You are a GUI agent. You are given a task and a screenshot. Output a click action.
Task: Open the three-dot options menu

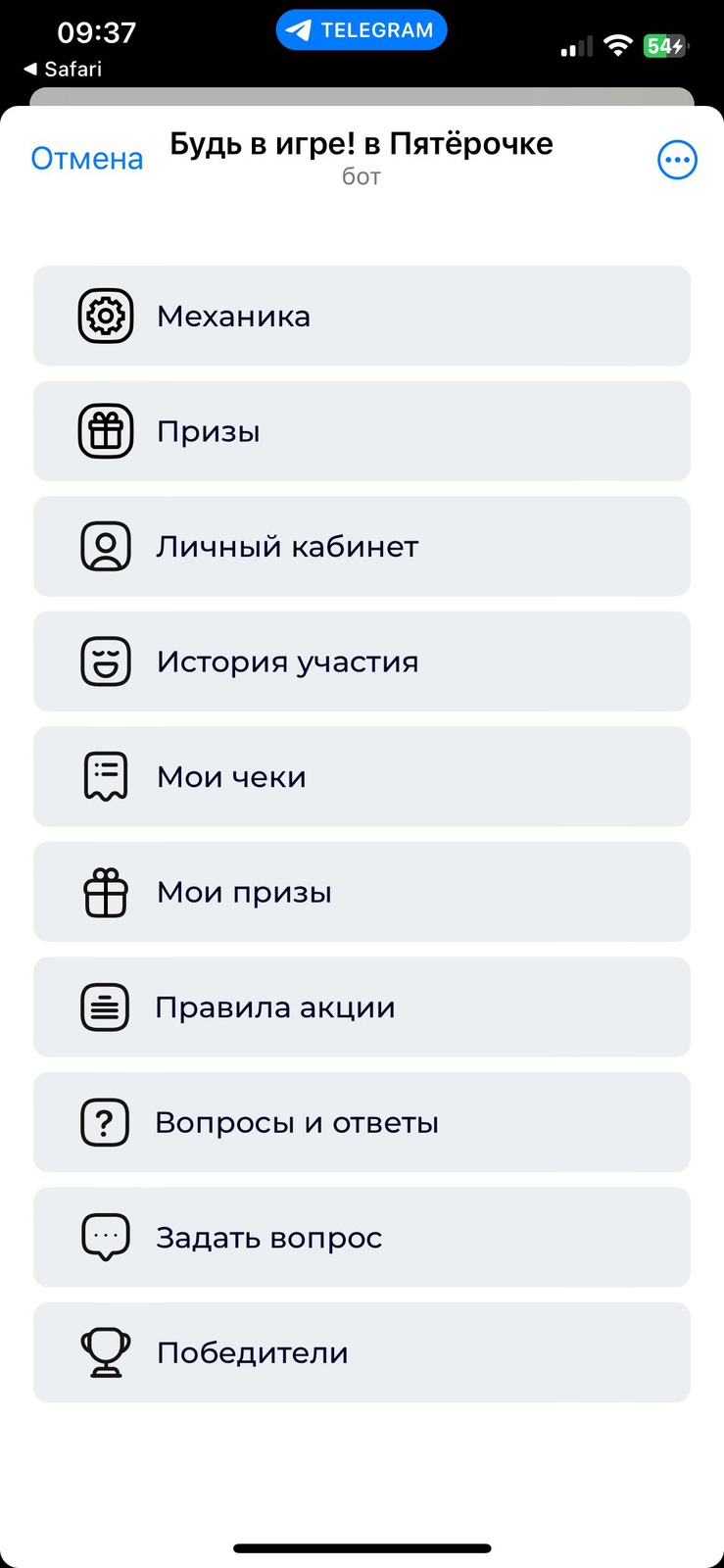677,160
